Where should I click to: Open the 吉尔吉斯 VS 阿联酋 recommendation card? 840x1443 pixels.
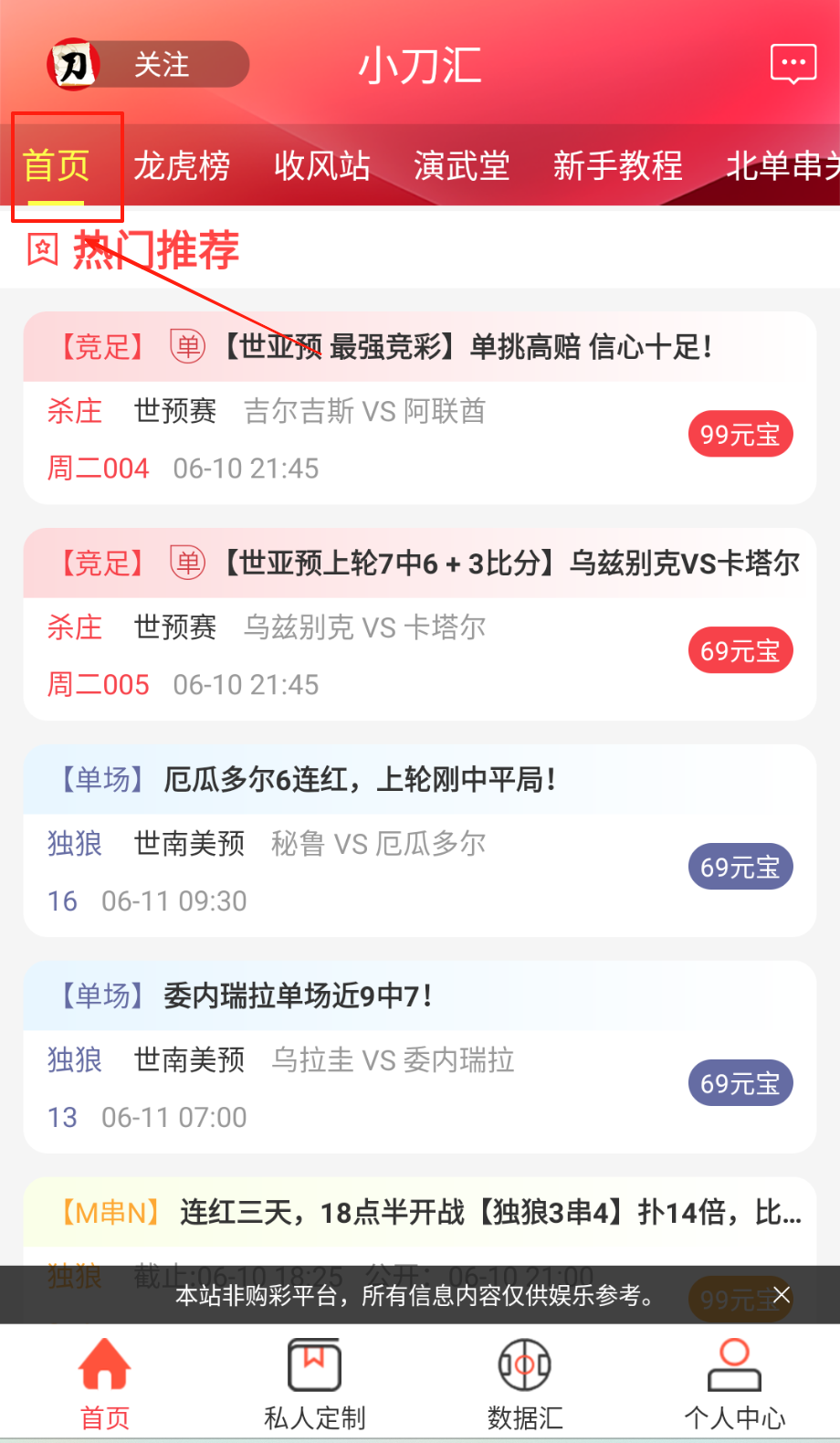(x=365, y=411)
